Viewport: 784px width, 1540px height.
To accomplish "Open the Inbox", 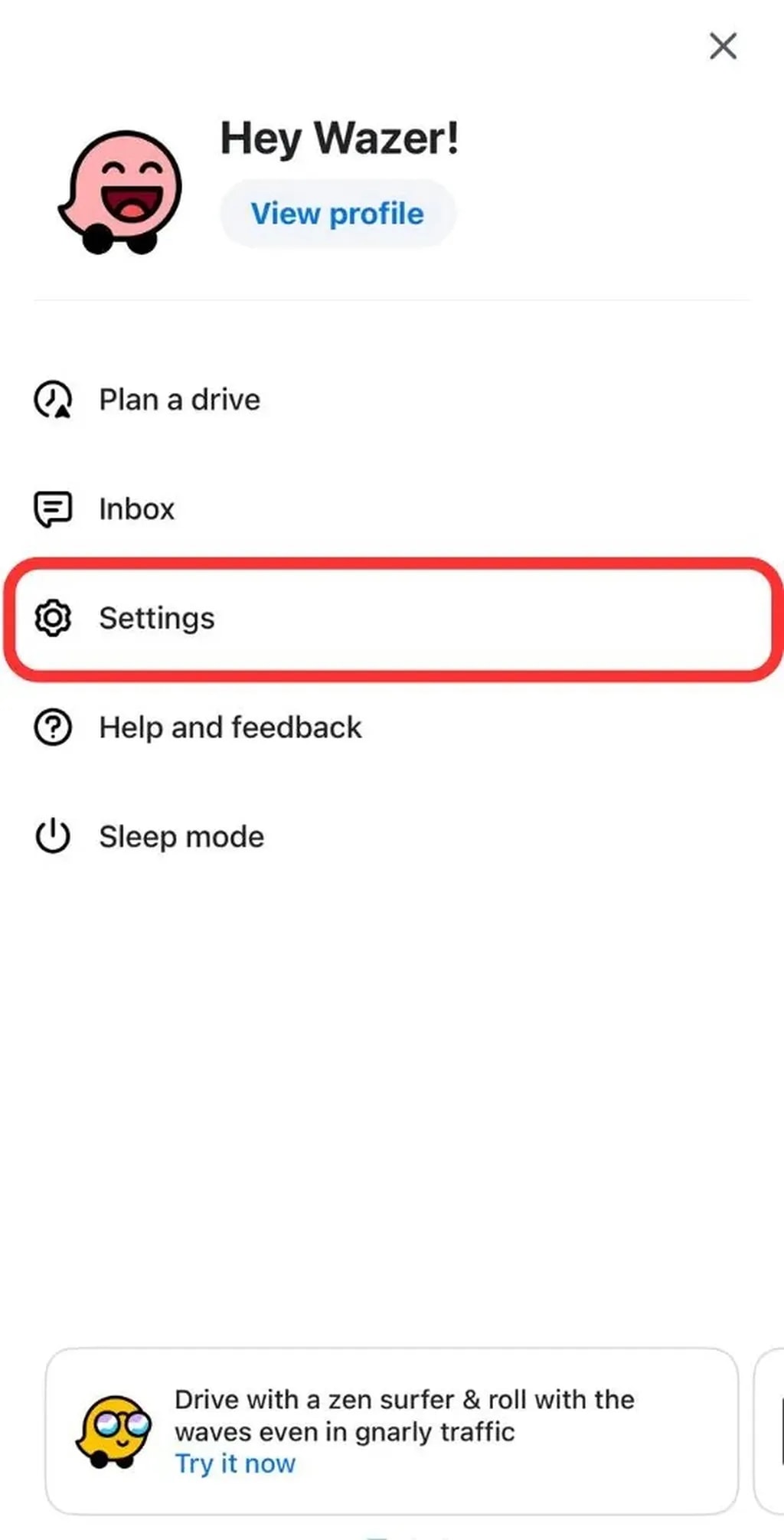I will click(137, 509).
